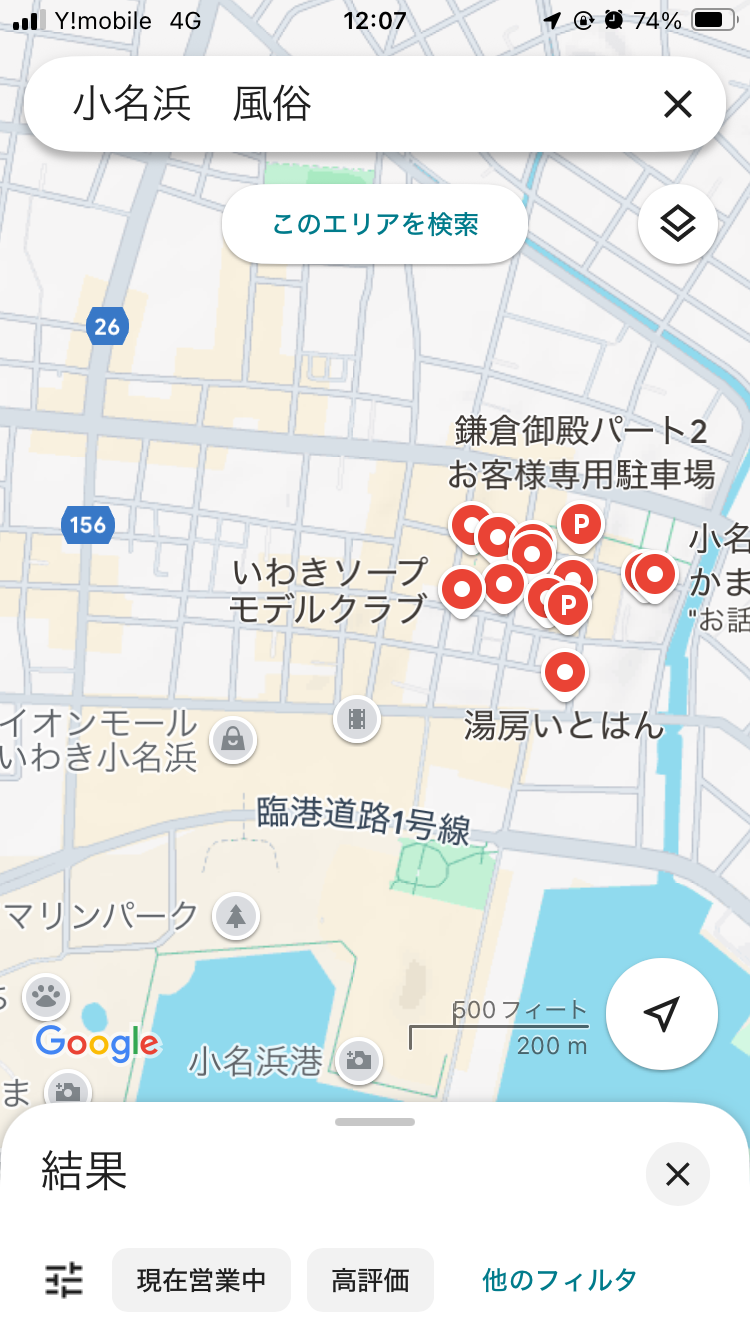
Task: Close the 結果 results panel
Action: [x=678, y=1174]
